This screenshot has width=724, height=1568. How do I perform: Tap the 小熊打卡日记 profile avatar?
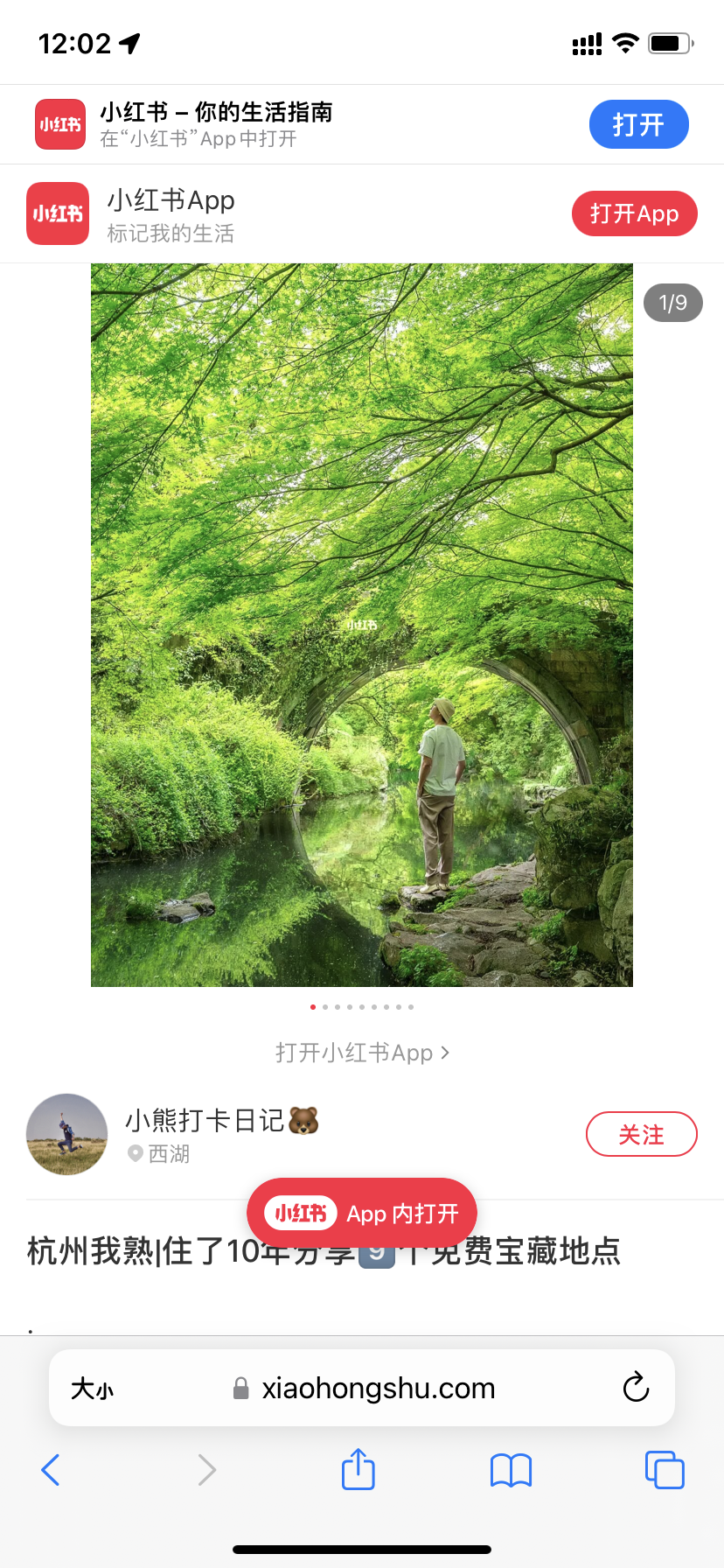point(66,1134)
